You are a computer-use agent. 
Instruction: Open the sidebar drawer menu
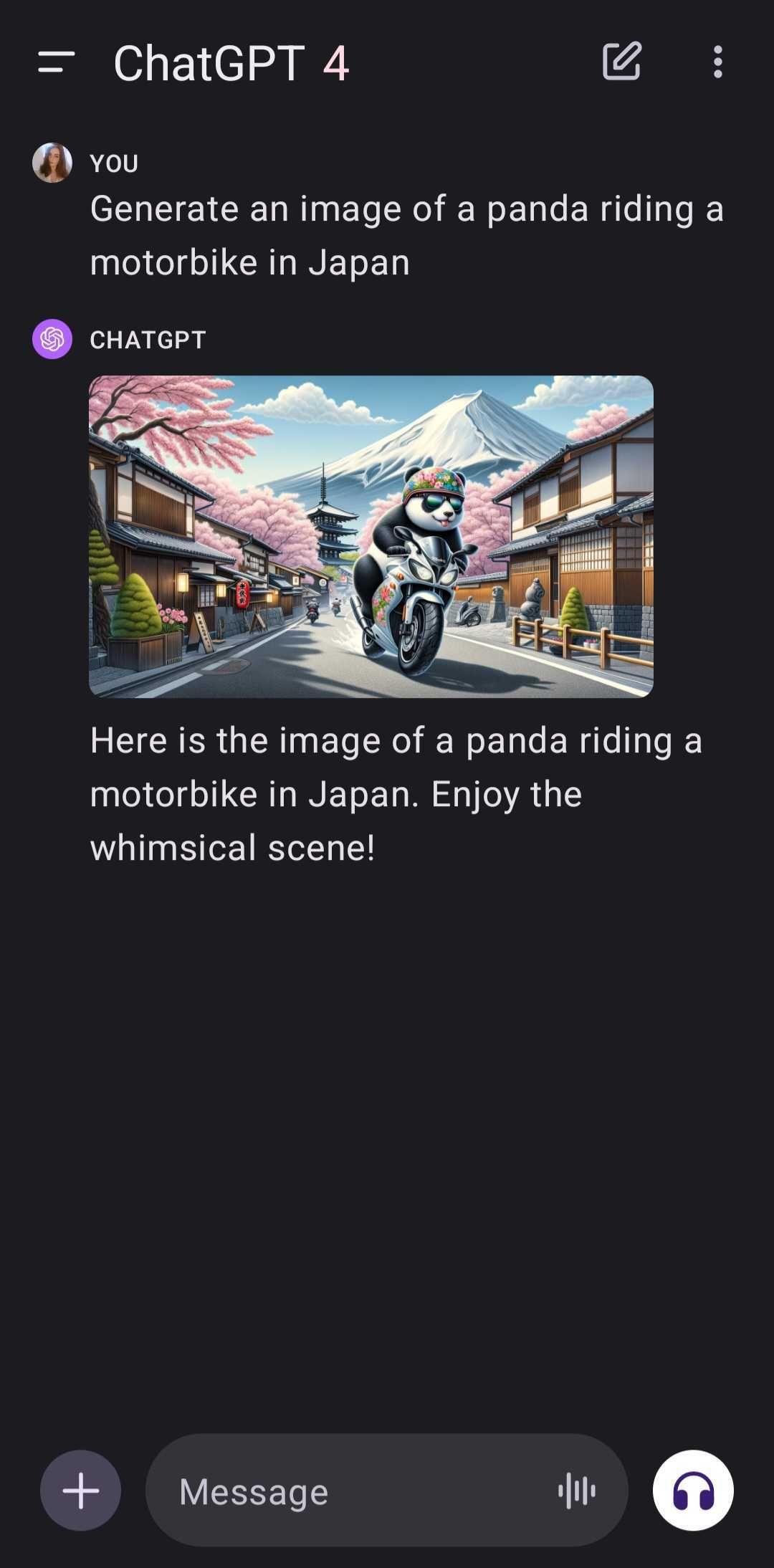coord(56,62)
